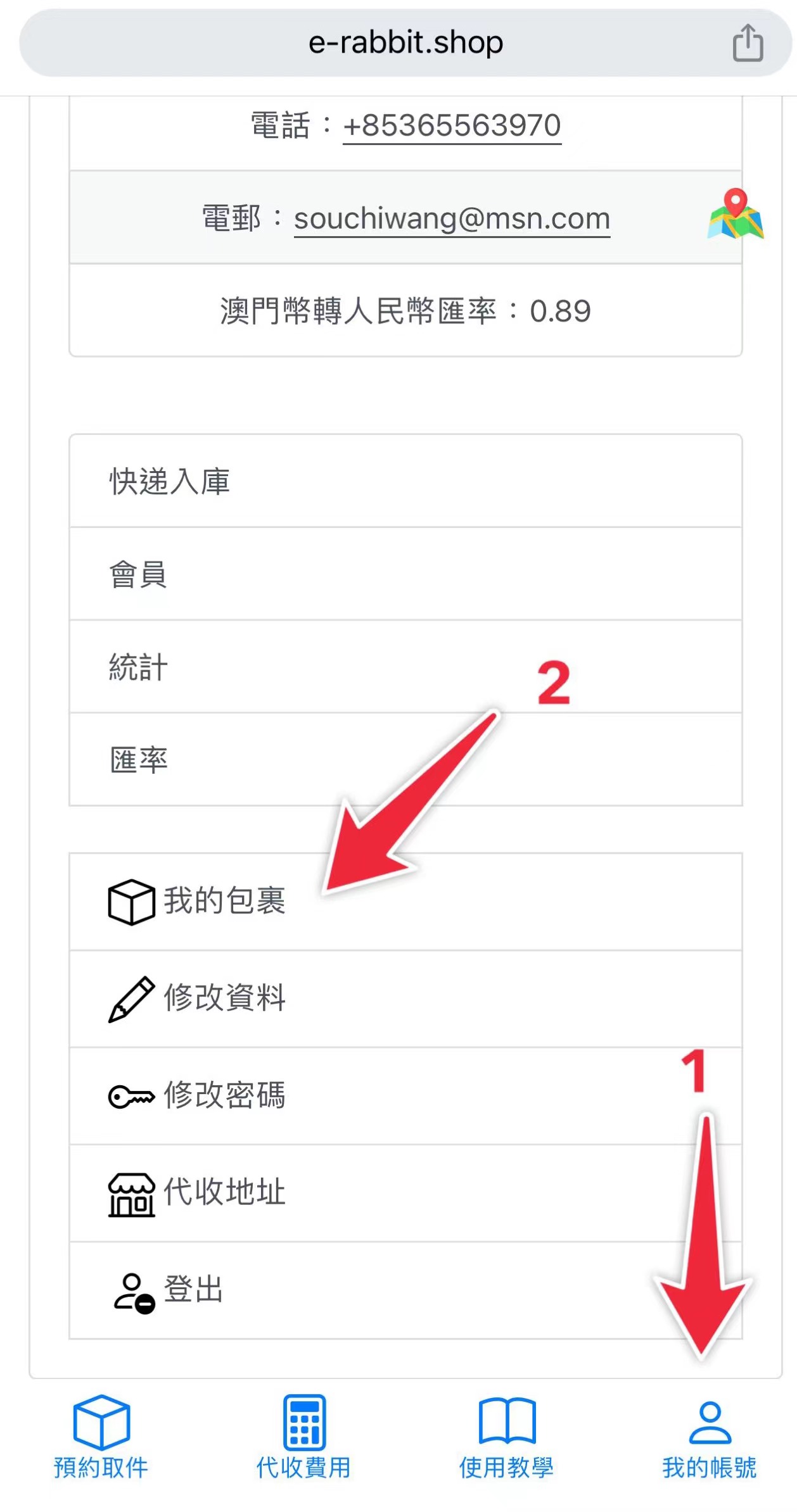This screenshot has width=797, height=1512.
Task: Tap the e-rabbit.shop address bar
Action: coord(405,42)
